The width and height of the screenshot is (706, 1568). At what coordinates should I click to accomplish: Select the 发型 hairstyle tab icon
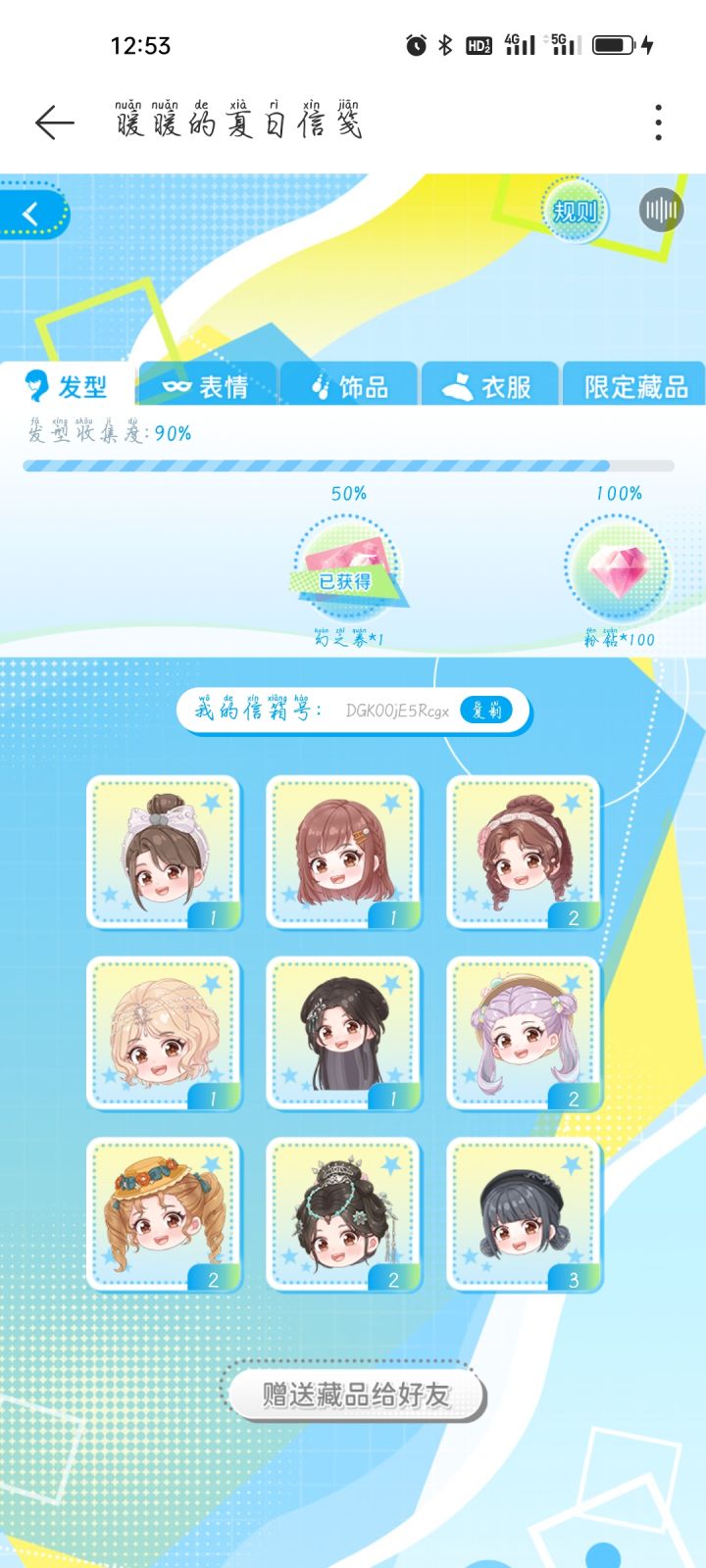coord(37,386)
